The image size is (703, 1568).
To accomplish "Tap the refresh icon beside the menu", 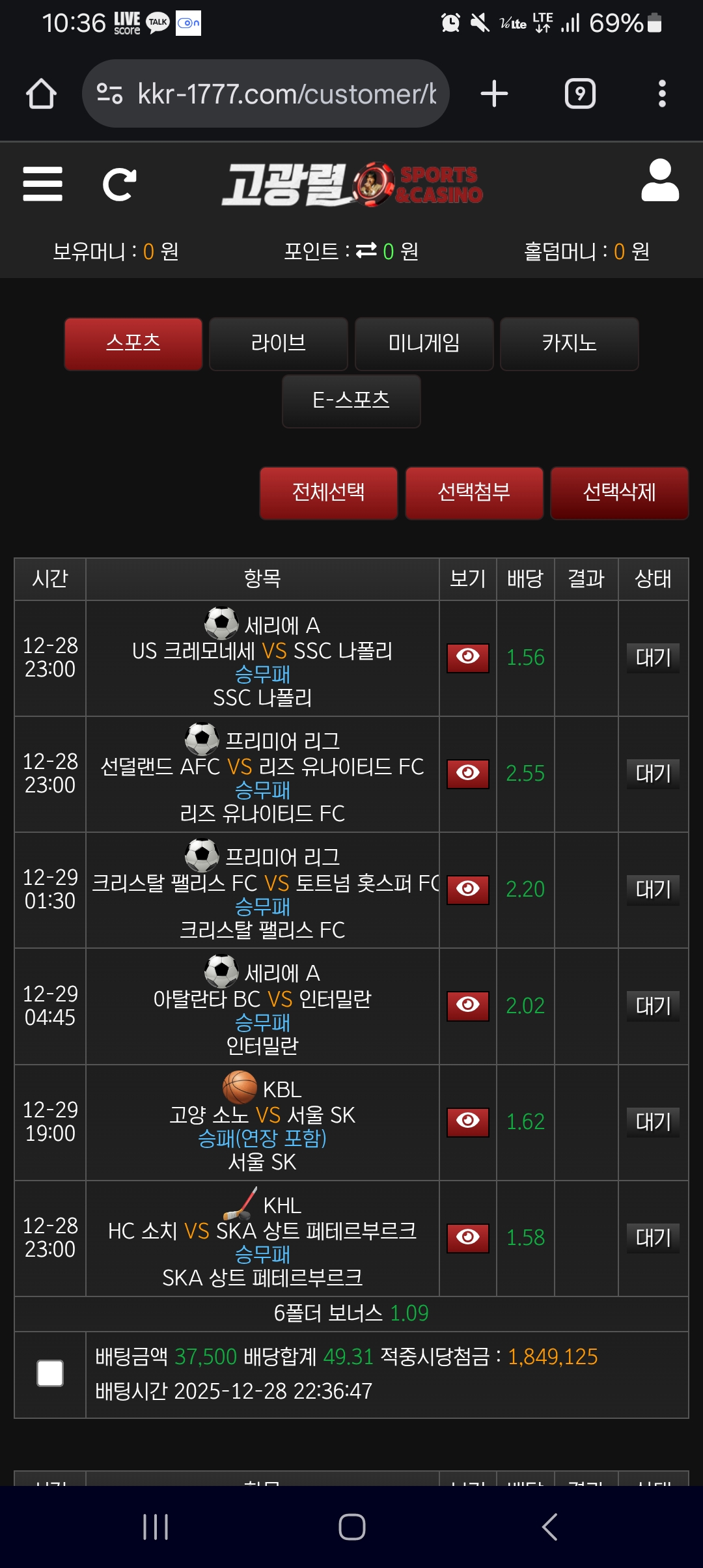I will coord(120,184).
